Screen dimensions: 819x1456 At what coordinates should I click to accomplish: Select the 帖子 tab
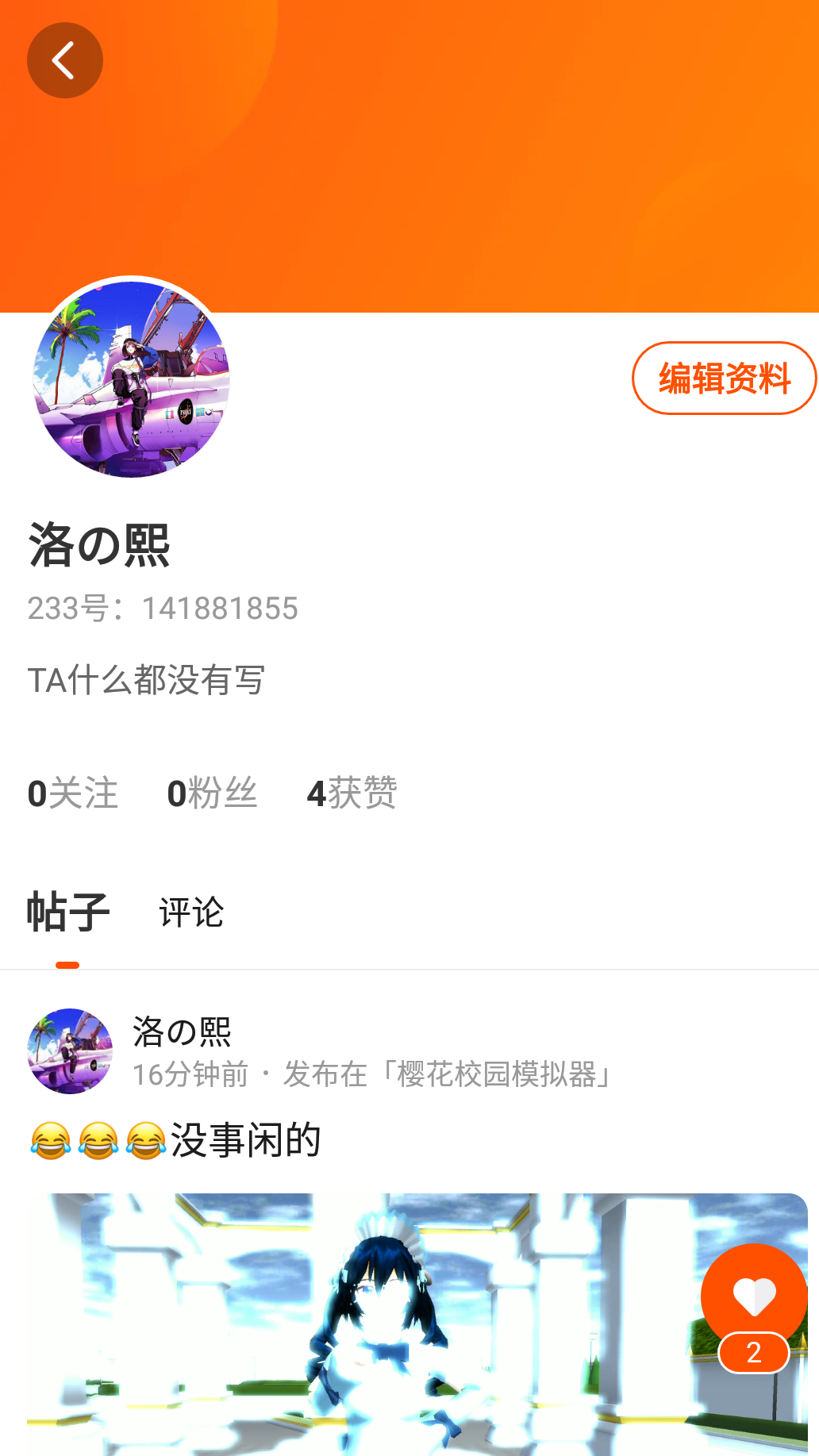[68, 912]
